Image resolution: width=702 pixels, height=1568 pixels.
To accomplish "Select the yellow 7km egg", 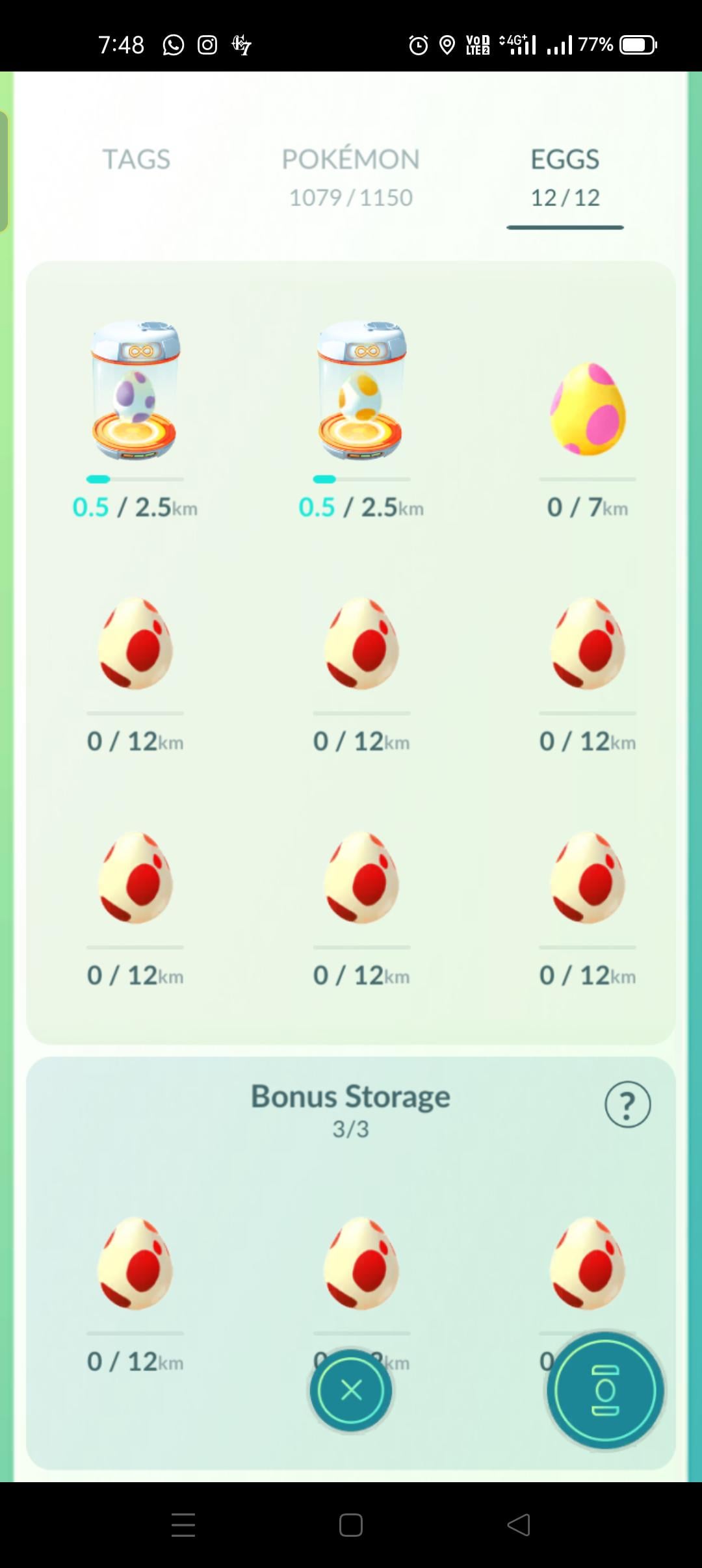I will (x=588, y=410).
